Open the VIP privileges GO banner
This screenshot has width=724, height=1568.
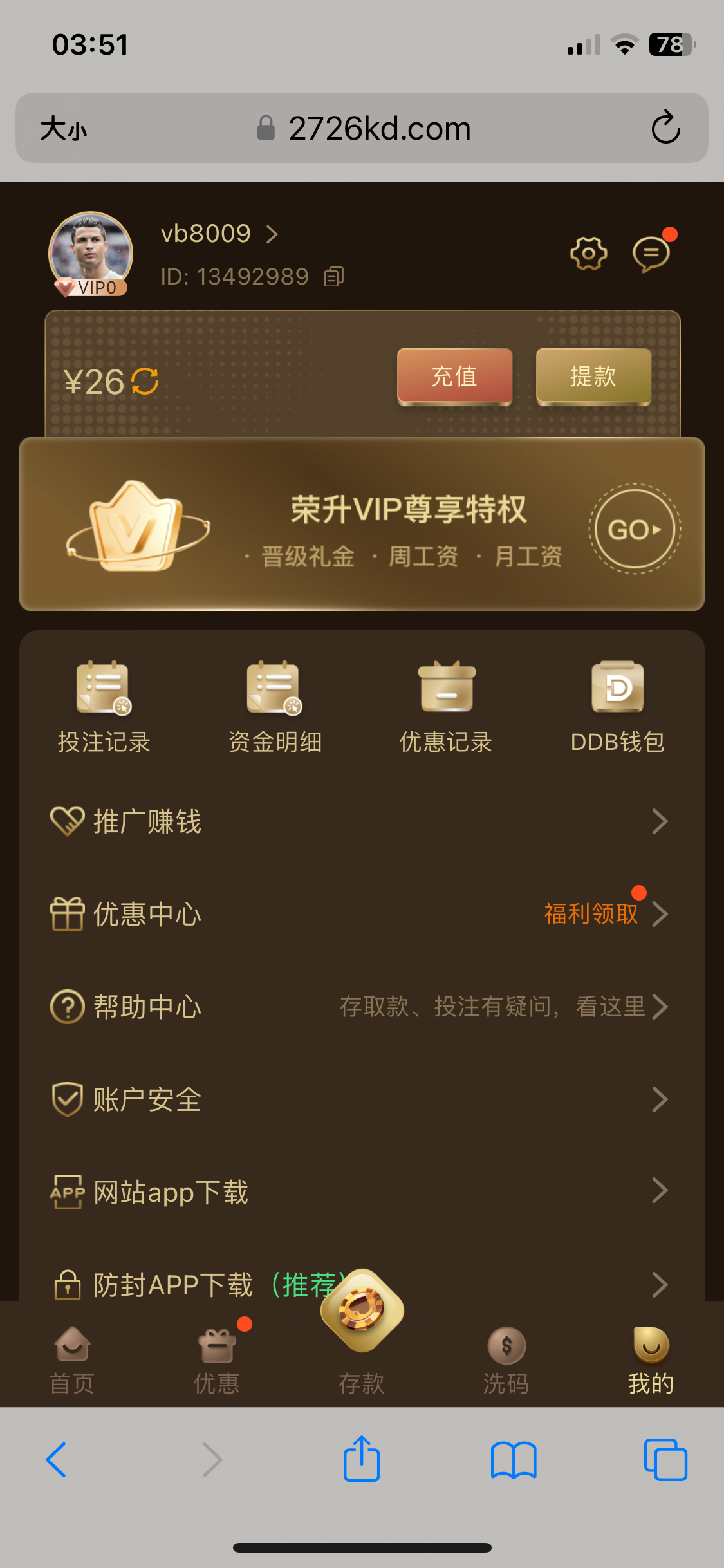(635, 529)
